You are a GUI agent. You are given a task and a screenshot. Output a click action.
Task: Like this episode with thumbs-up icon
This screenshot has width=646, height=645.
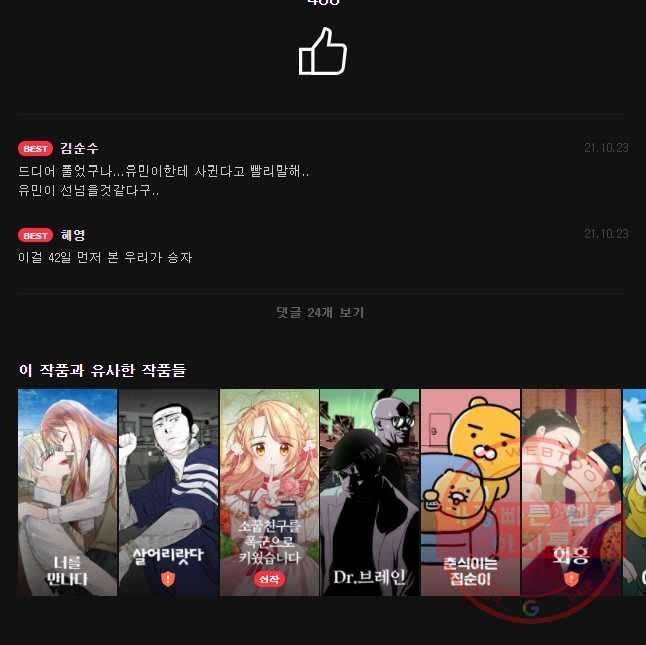point(323,52)
